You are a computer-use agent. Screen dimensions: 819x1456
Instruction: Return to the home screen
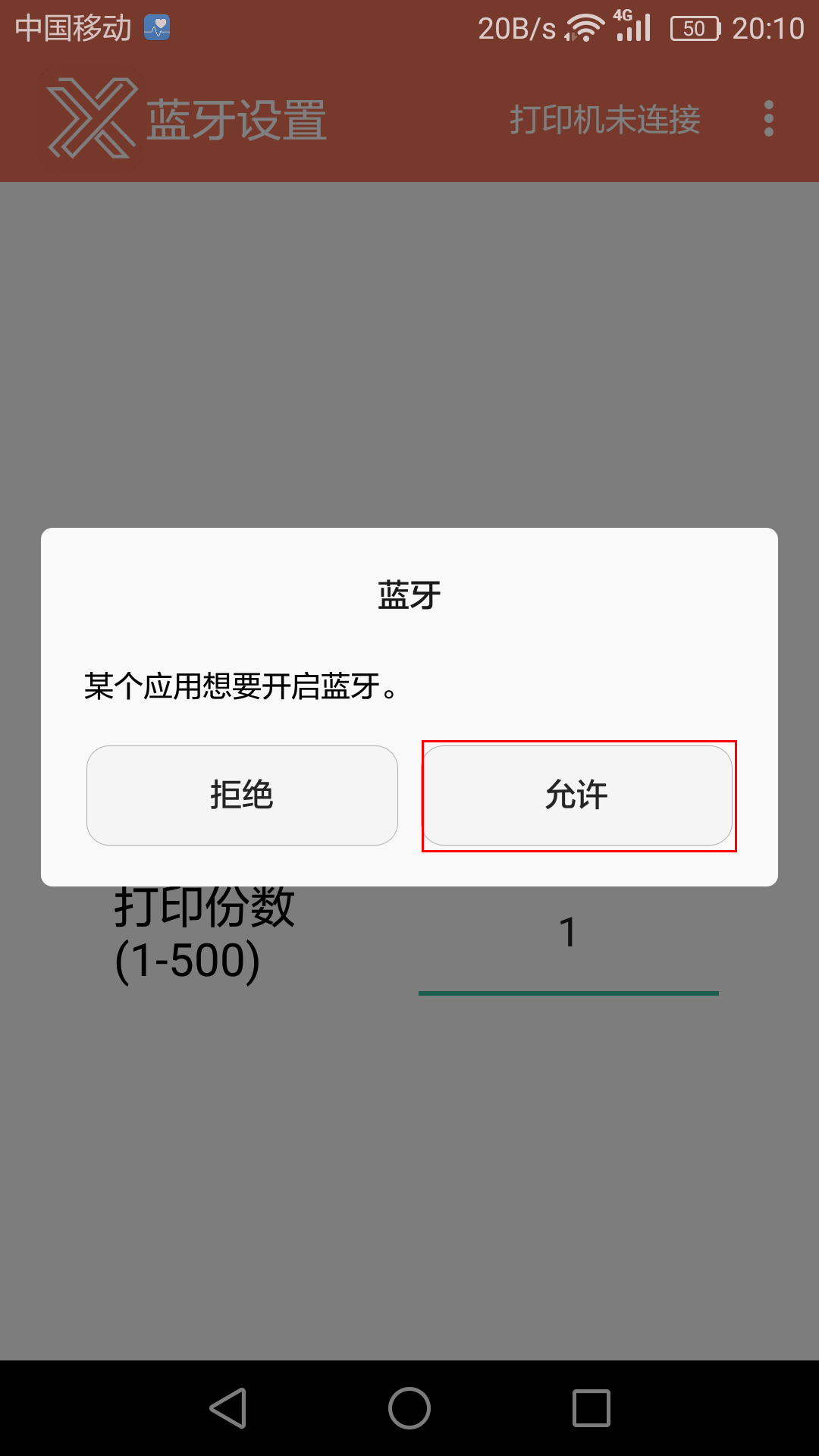point(409,1408)
